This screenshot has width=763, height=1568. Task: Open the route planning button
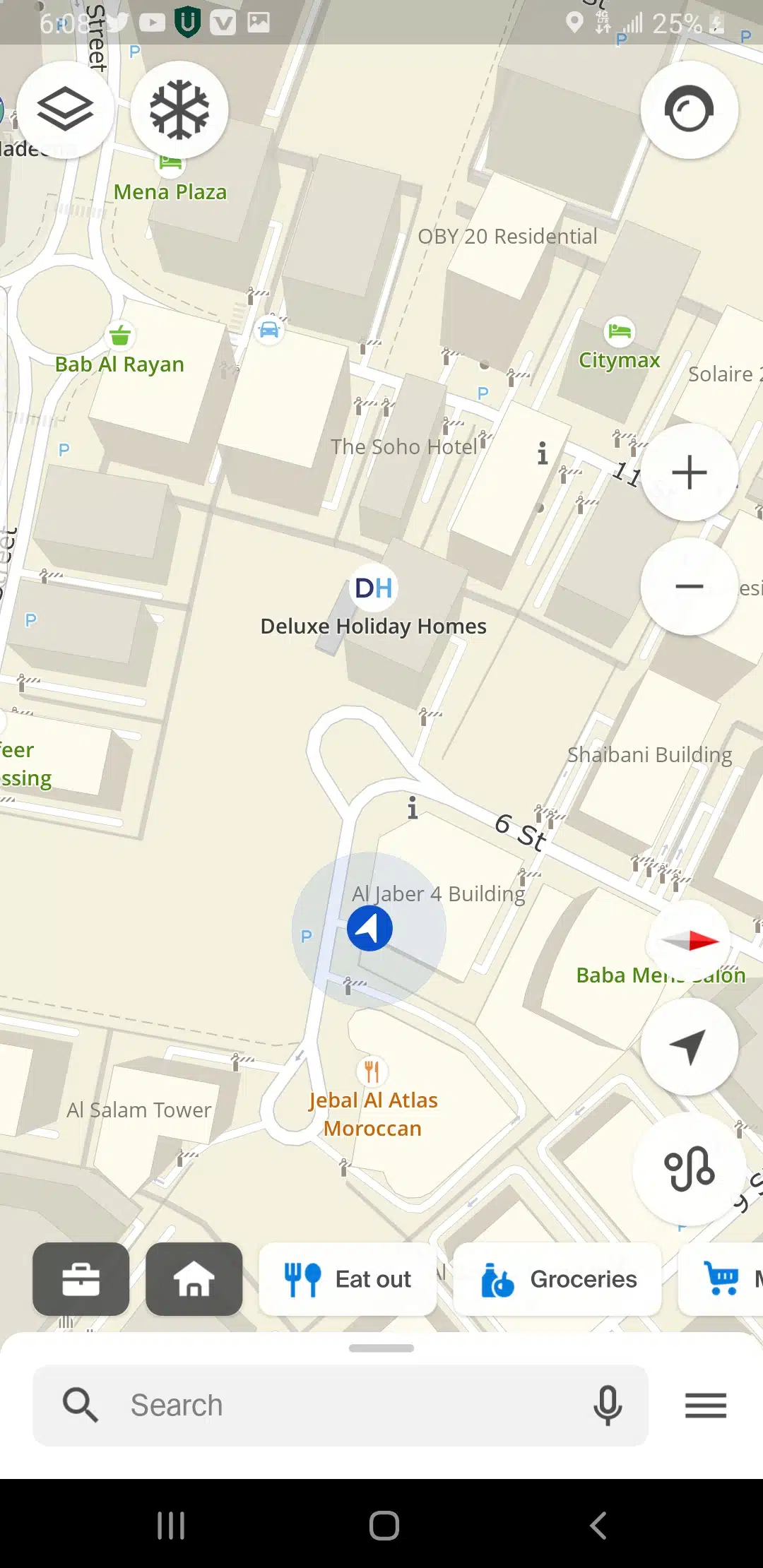point(689,1169)
